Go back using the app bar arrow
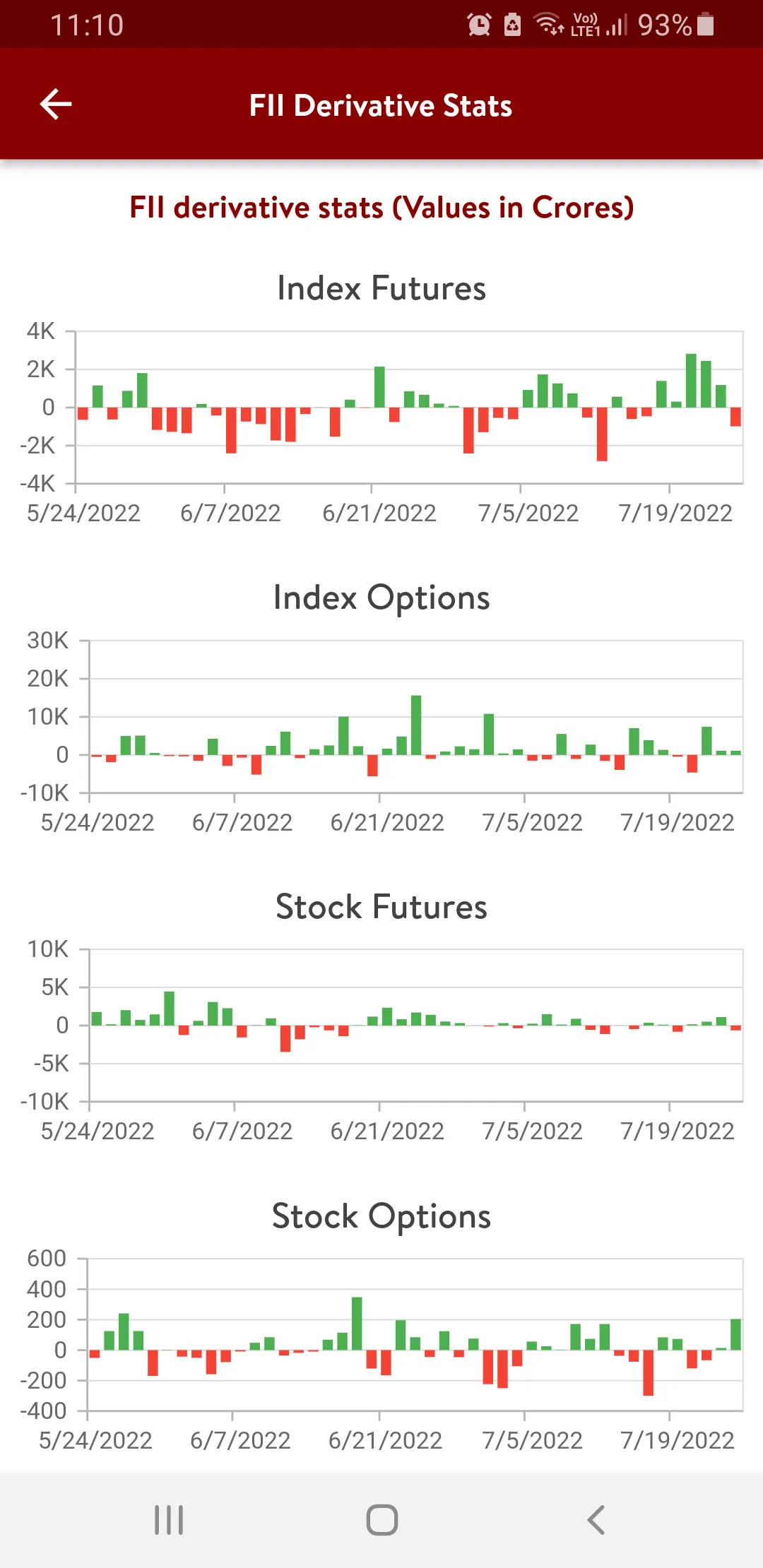Viewport: 763px width, 1568px height. [x=56, y=105]
